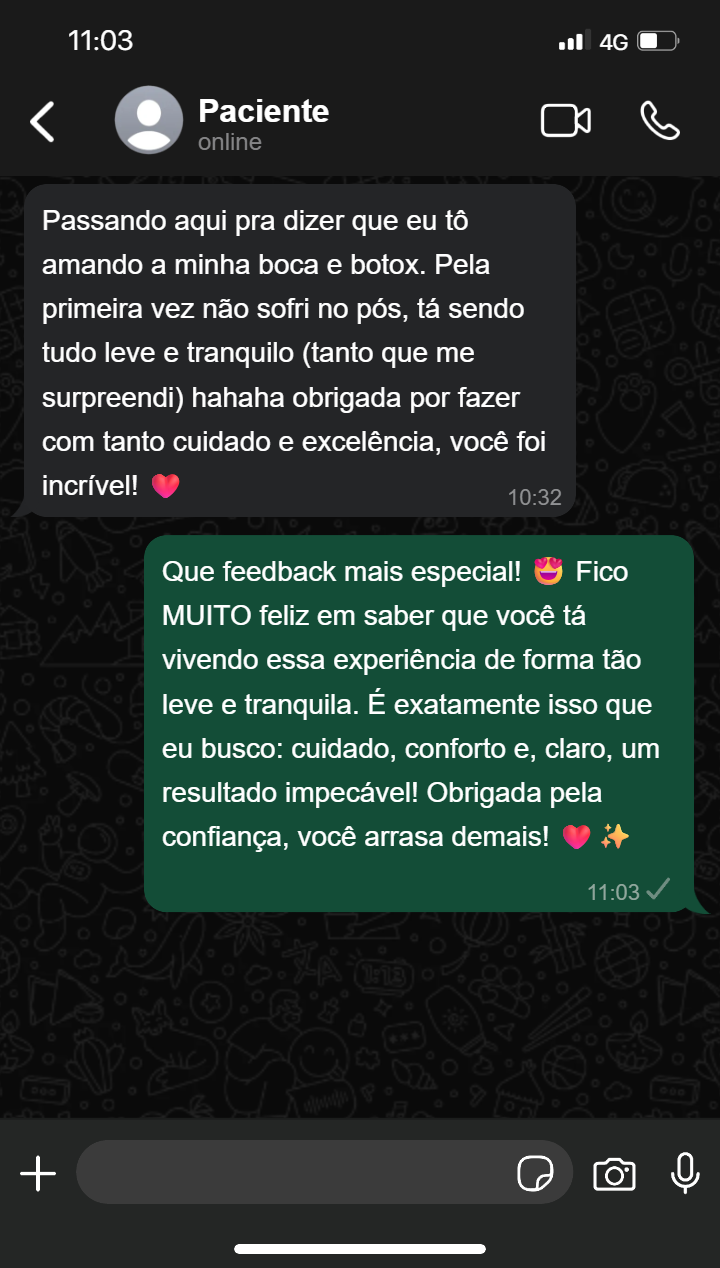The width and height of the screenshot is (720, 1268).
Task: Open the sticker picker
Action: pyautogui.click(x=535, y=1173)
